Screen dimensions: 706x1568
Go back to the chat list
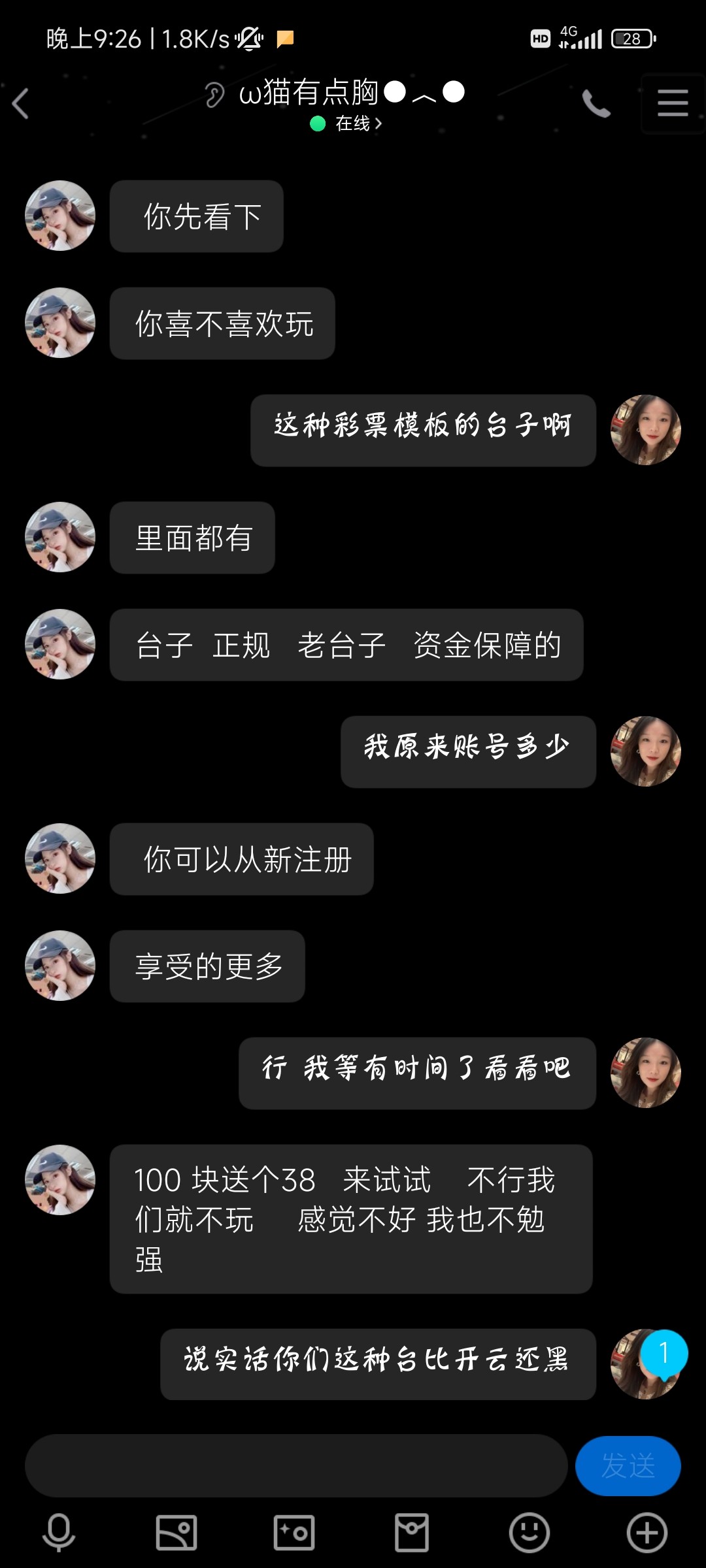tap(21, 104)
